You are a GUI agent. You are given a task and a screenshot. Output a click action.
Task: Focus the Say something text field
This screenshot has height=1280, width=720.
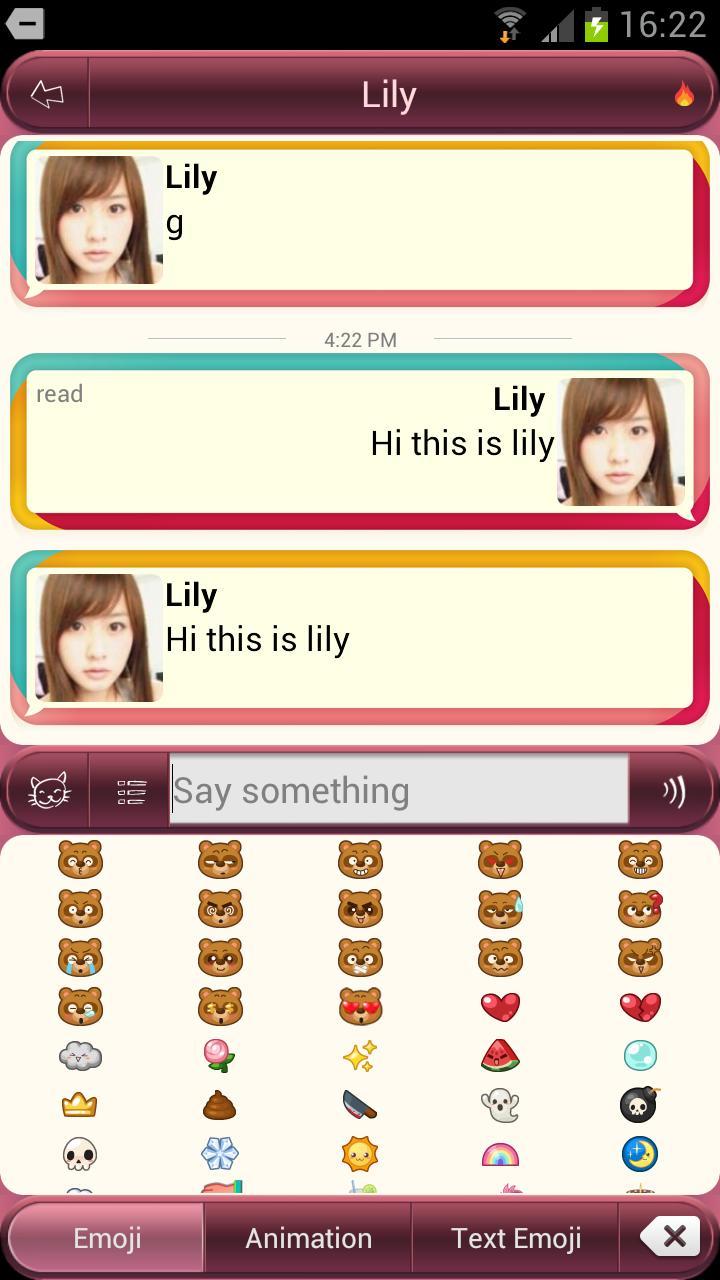coord(398,791)
